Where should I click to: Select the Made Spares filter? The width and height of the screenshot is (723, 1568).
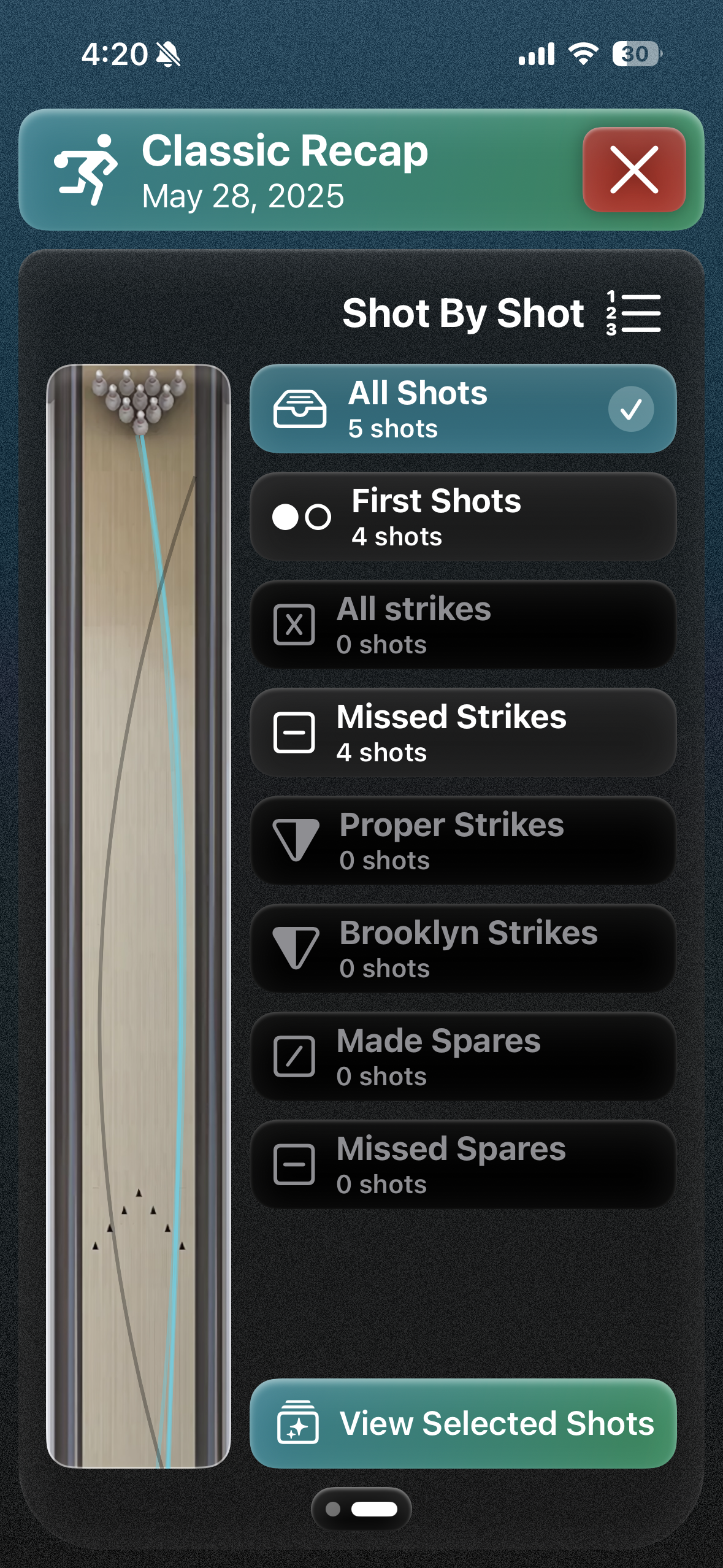pyautogui.click(x=463, y=1057)
